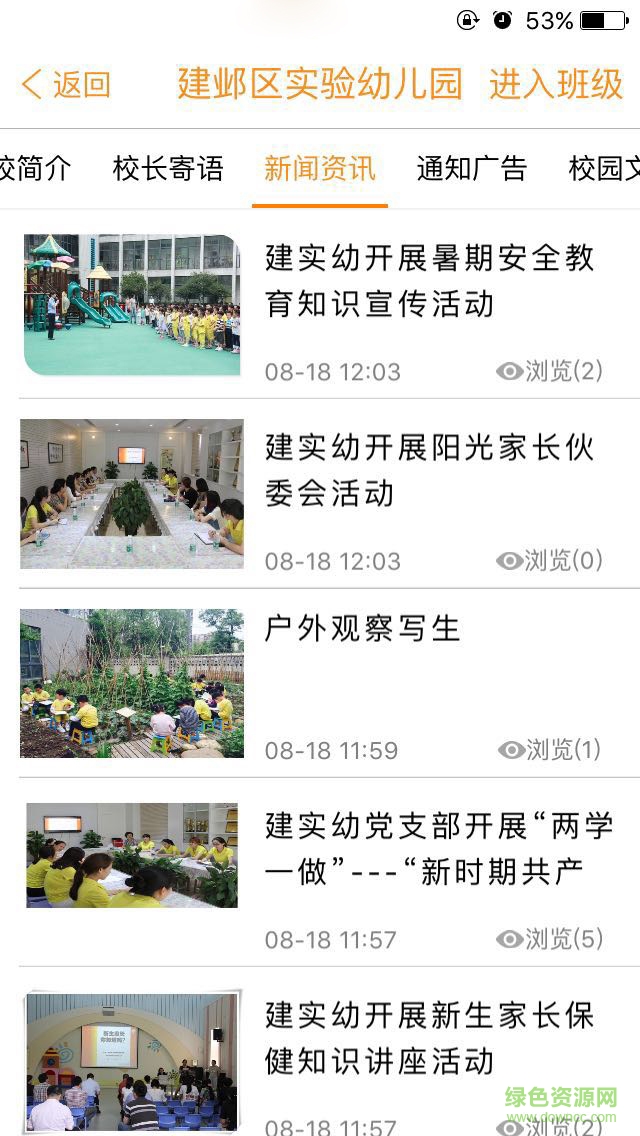The width and height of the screenshot is (640, 1136).
Task: Switch to the 学校简介 tab
Action: coord(35,169)
